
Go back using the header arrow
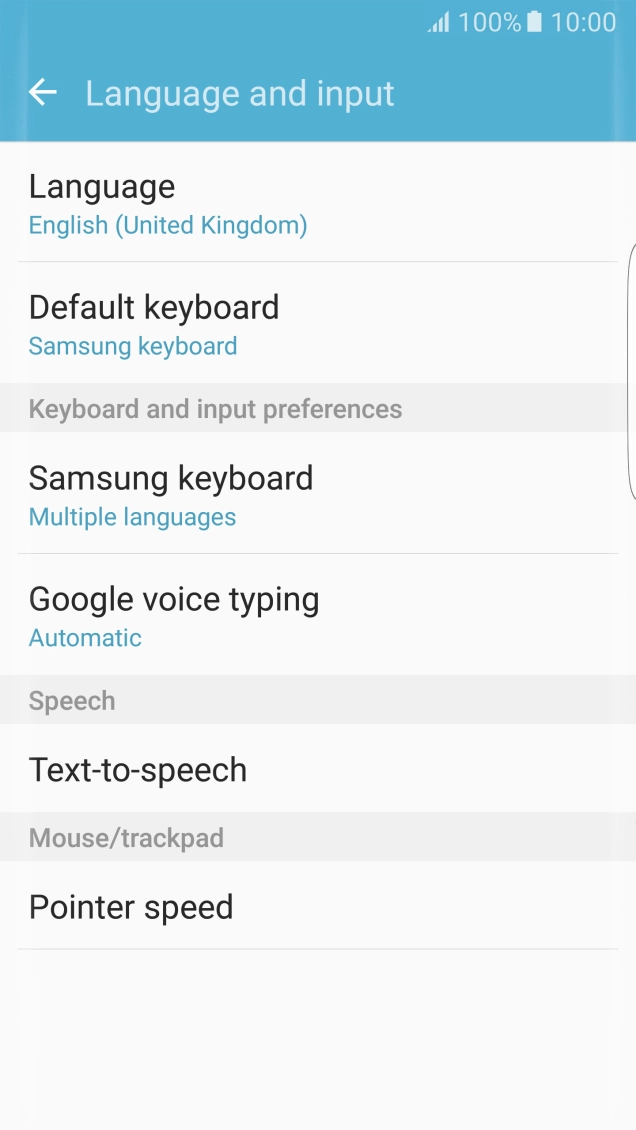42,92
